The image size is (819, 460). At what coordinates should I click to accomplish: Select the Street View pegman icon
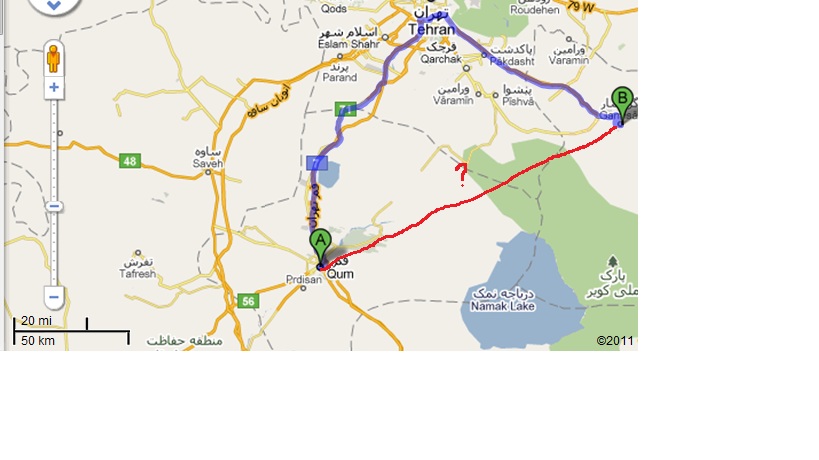click(x=54, y=60)
